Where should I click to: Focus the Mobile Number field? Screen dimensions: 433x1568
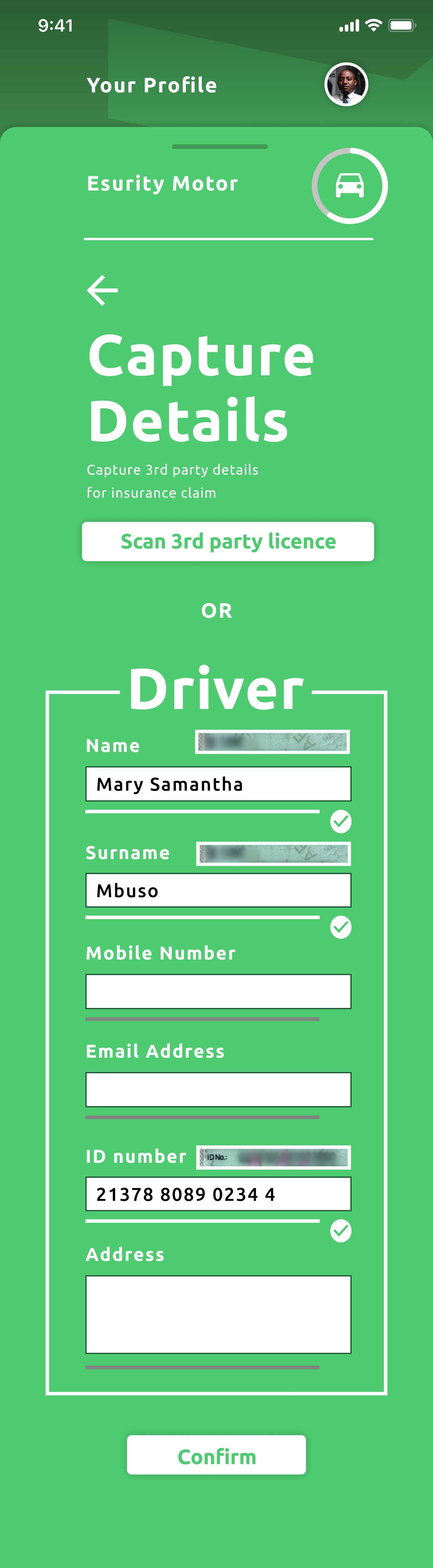point(218,991)
